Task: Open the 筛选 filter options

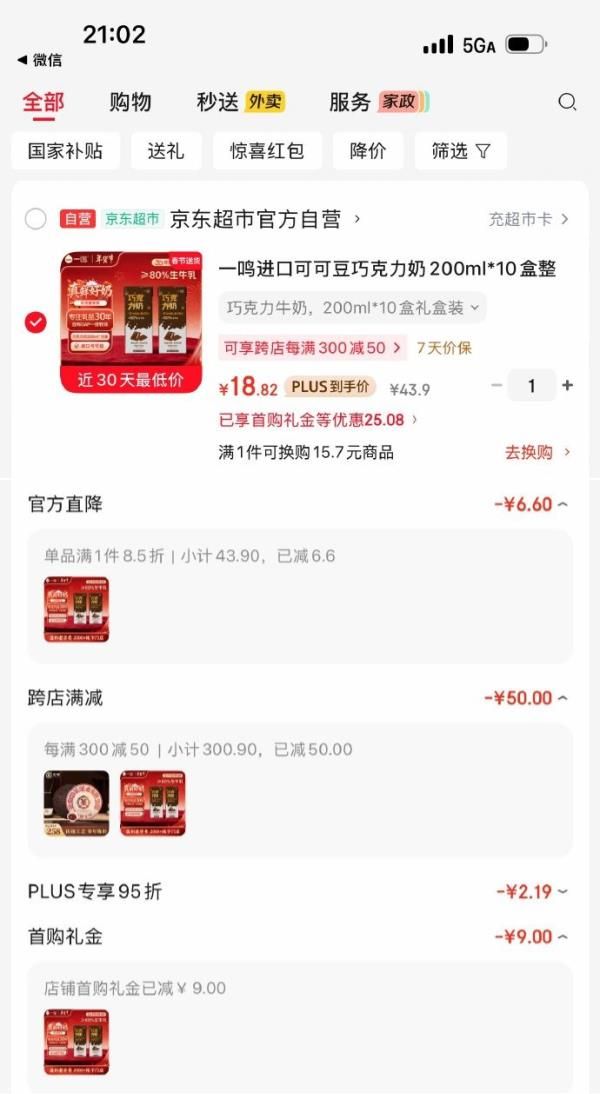Action: [x=460, y=151]
